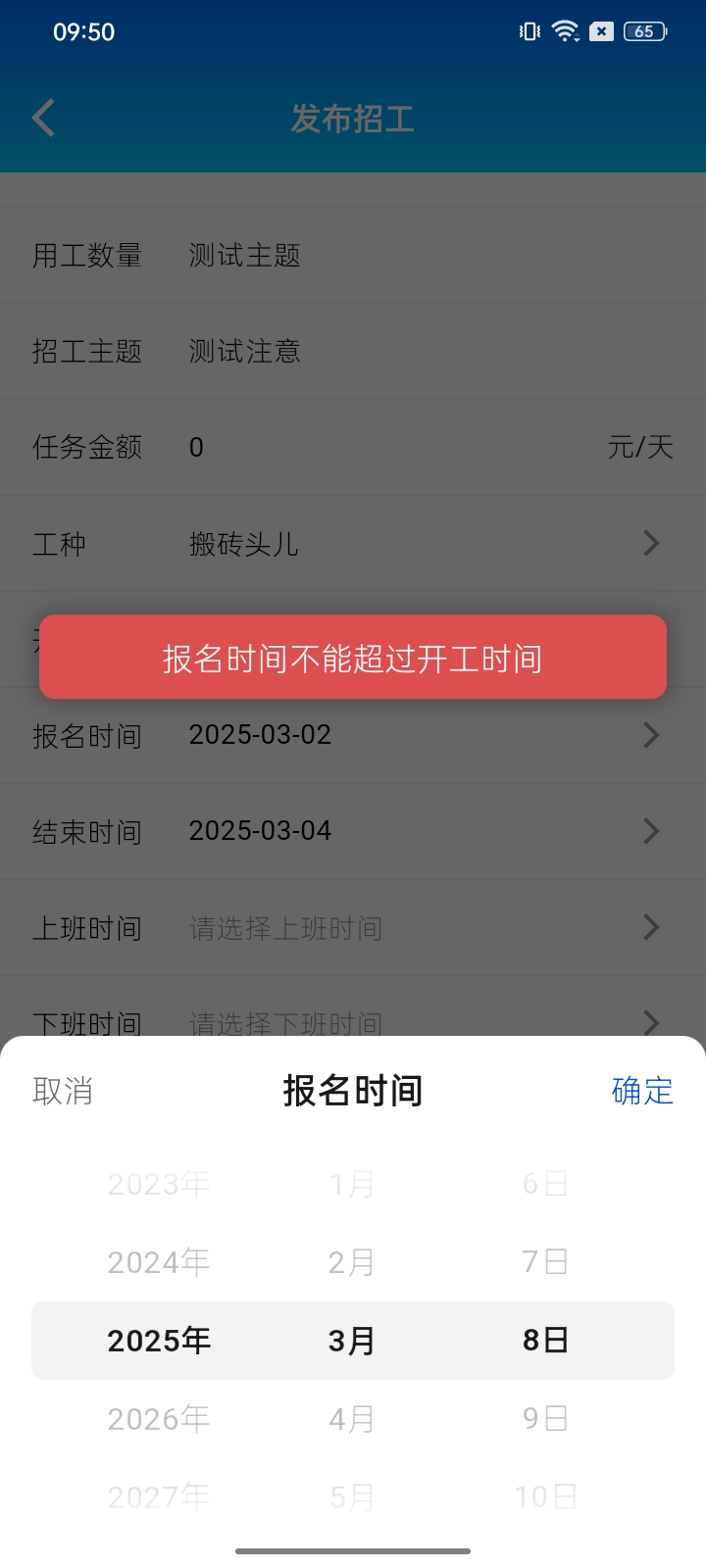The image size is (706, 1568).
Task: Pick 9日 in the day column
Action: 545,1419
